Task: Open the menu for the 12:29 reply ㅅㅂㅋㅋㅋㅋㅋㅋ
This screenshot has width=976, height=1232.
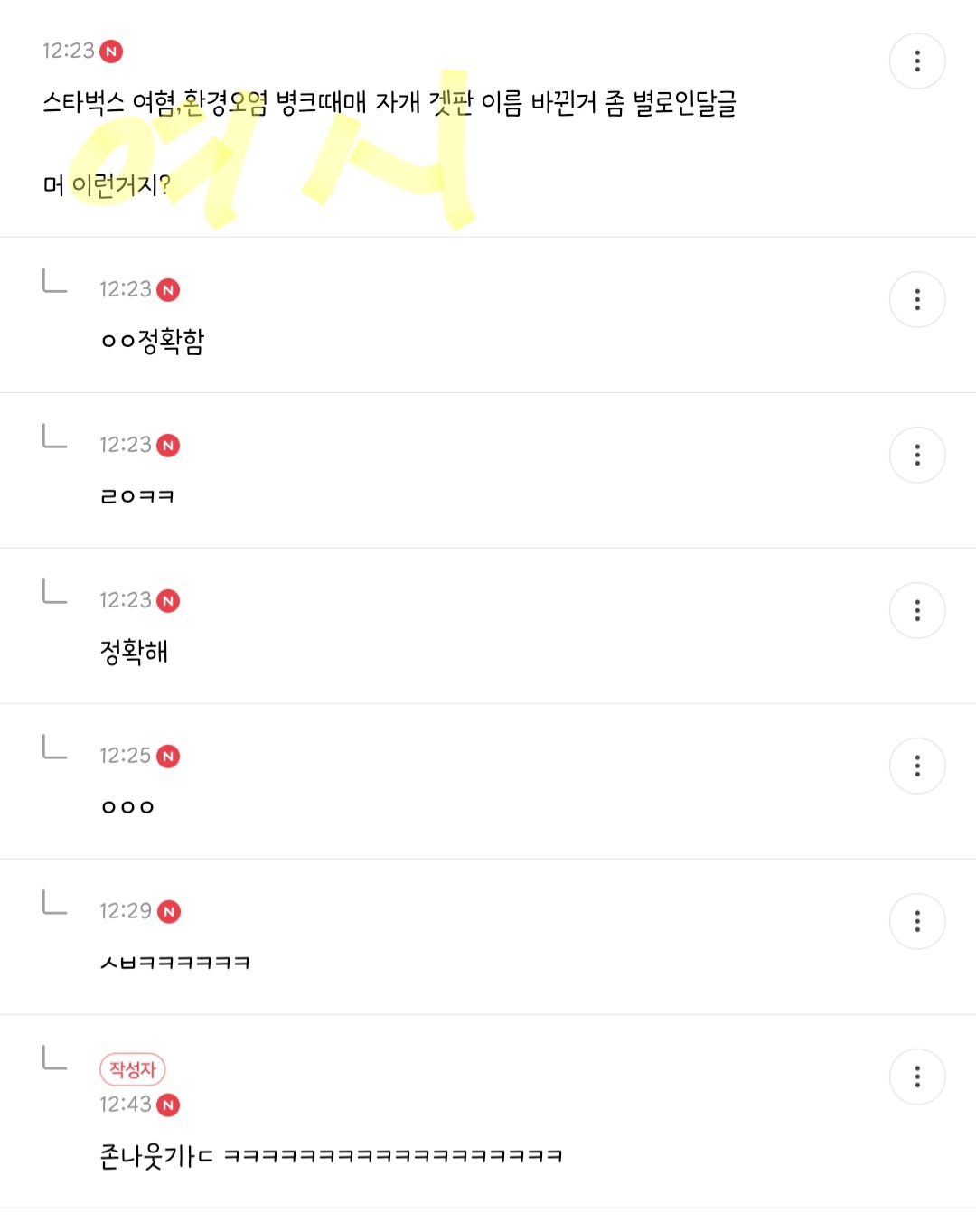Action: pos(917,922)
